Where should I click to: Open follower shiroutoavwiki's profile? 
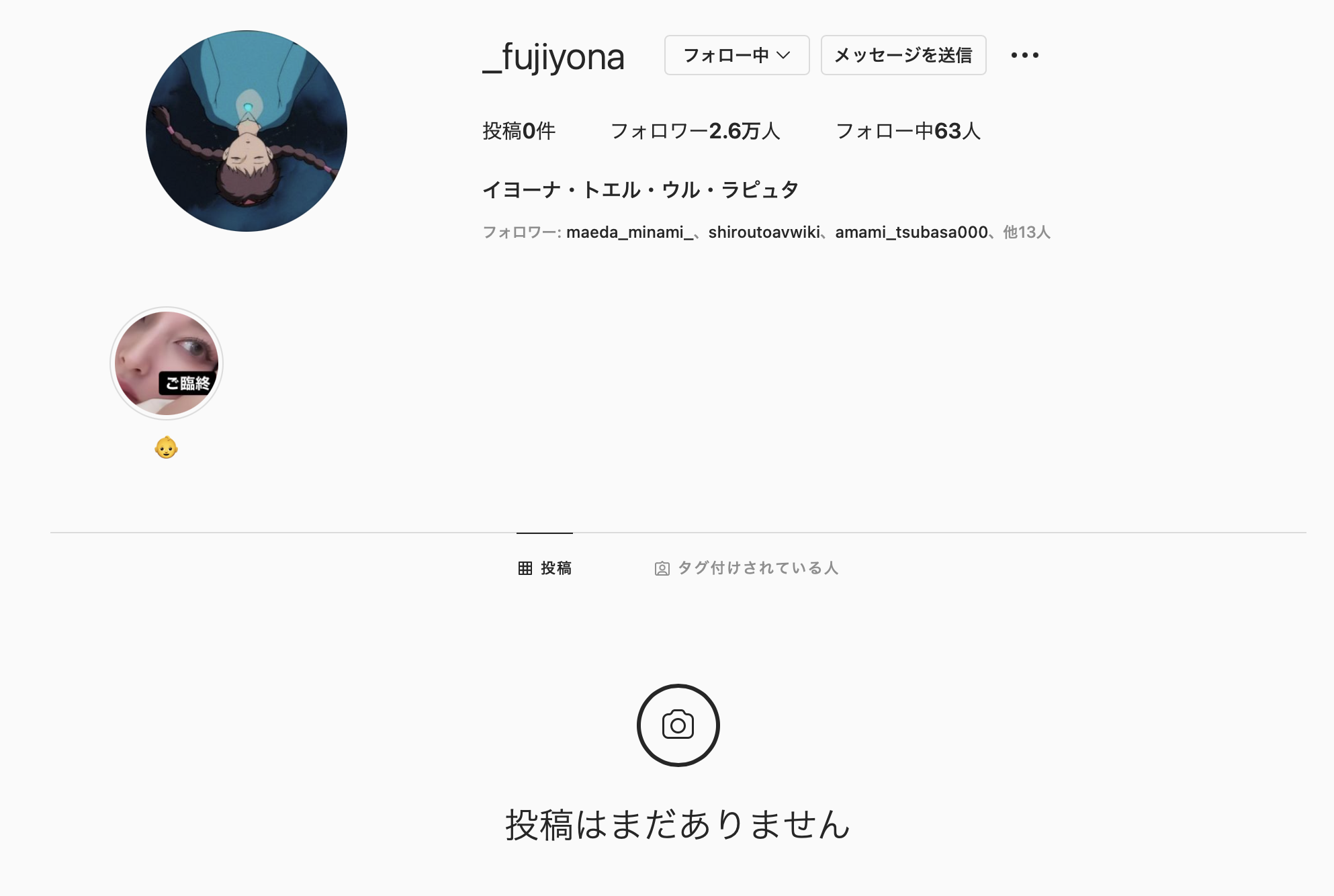coord(764,232)
